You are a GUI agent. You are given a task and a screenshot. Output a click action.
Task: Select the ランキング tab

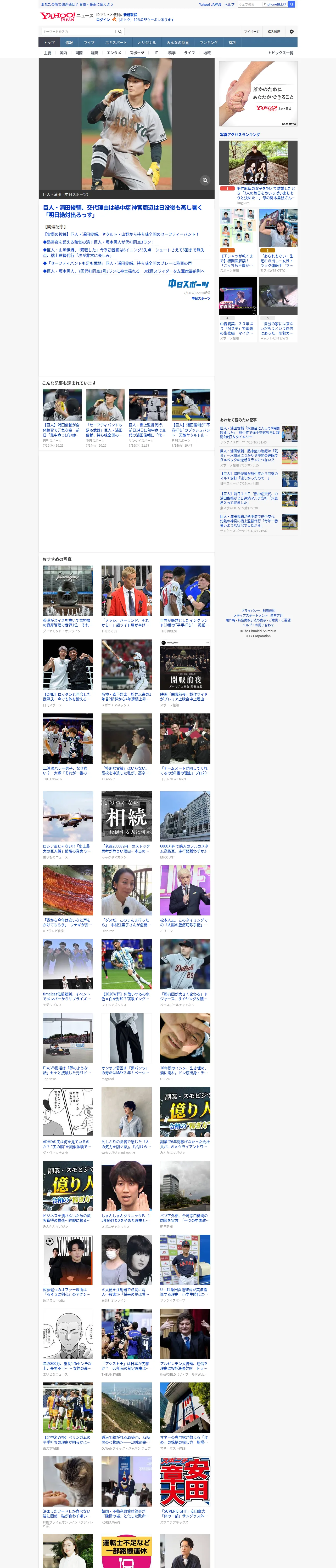click(x=209, y=43)
